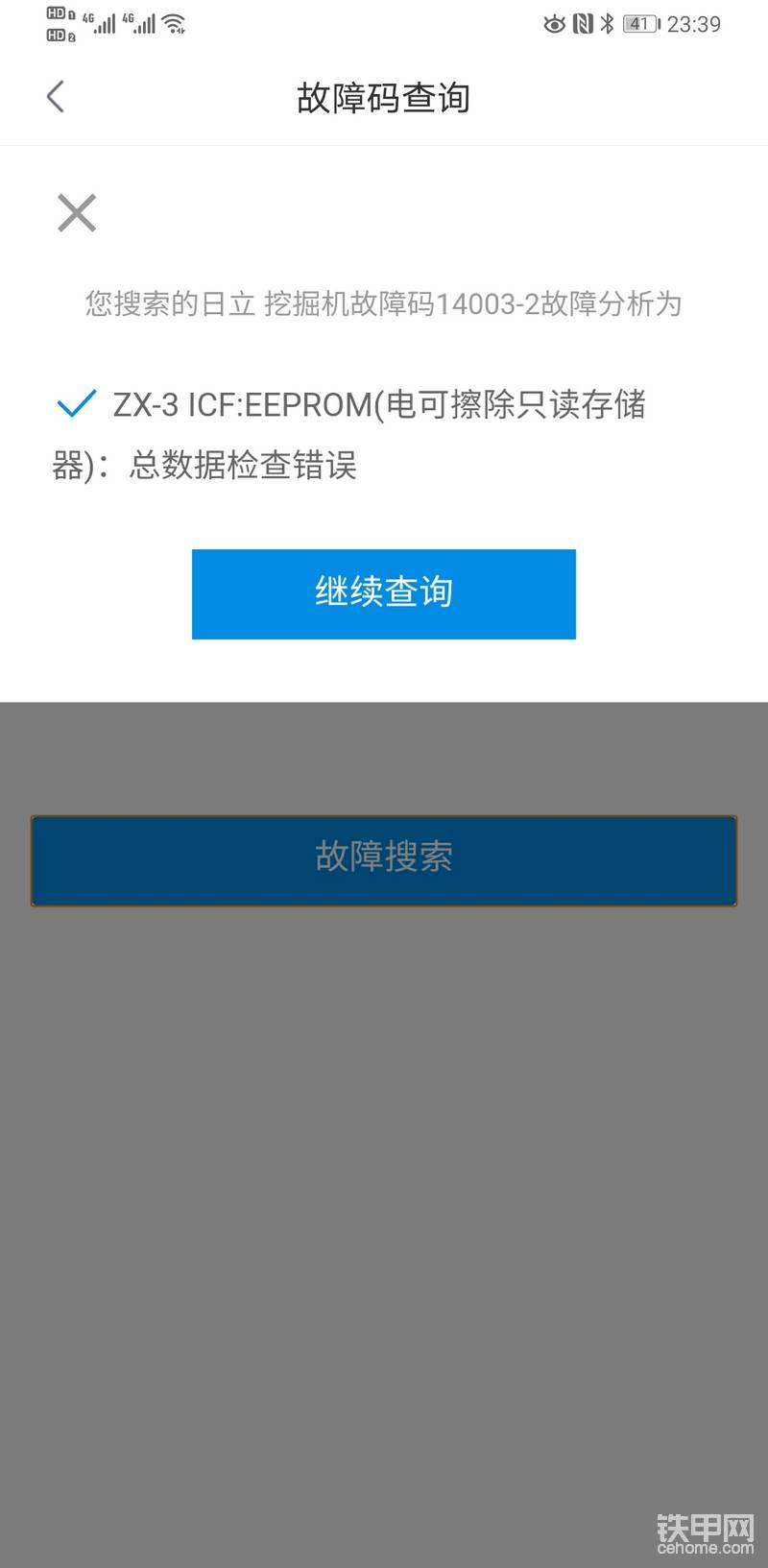Go back using the top-left arrow
Viewport: 768px width, 1568px height.
click(x=56, y=97)
